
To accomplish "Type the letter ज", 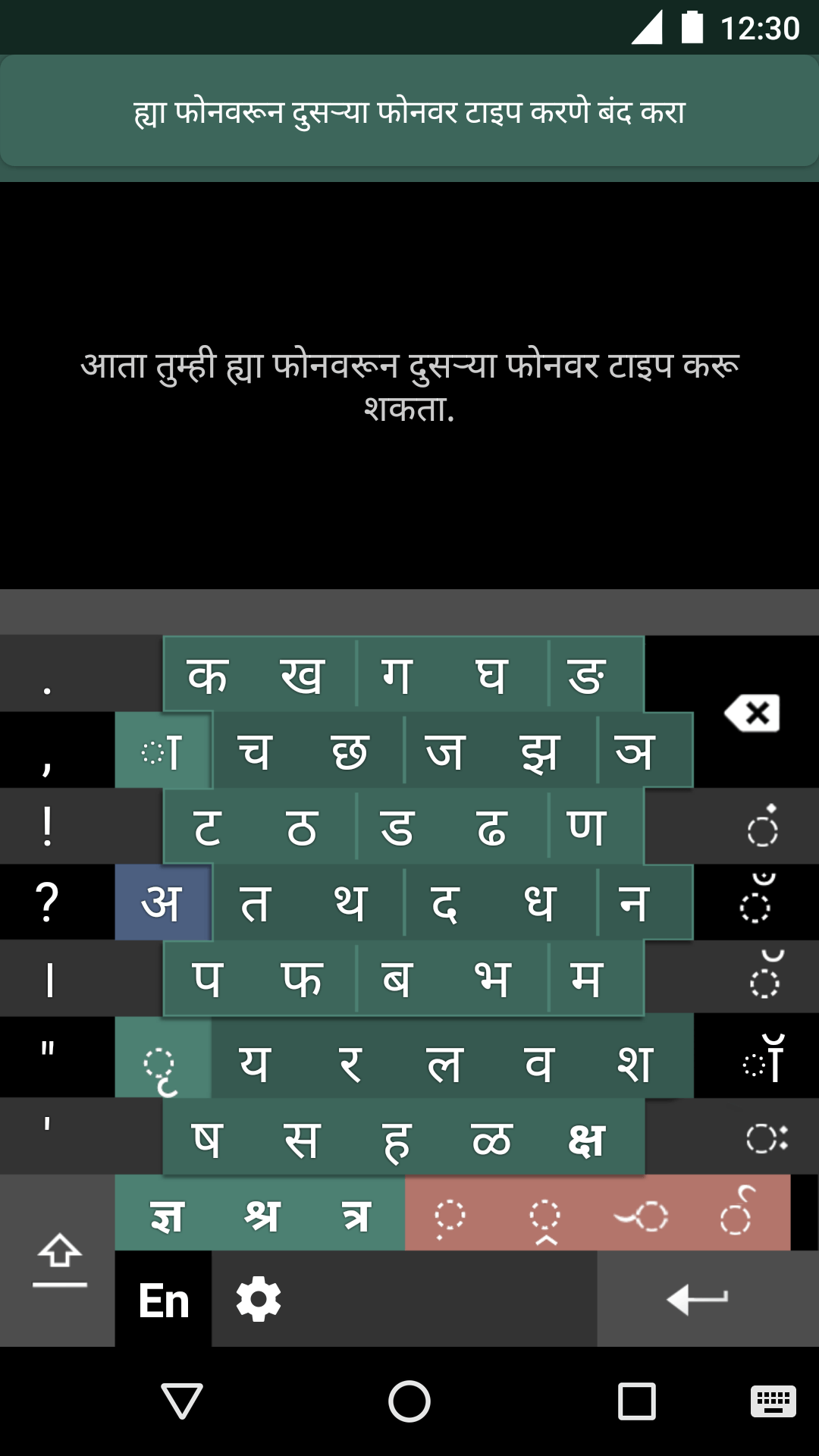I will tap(444, 750).
